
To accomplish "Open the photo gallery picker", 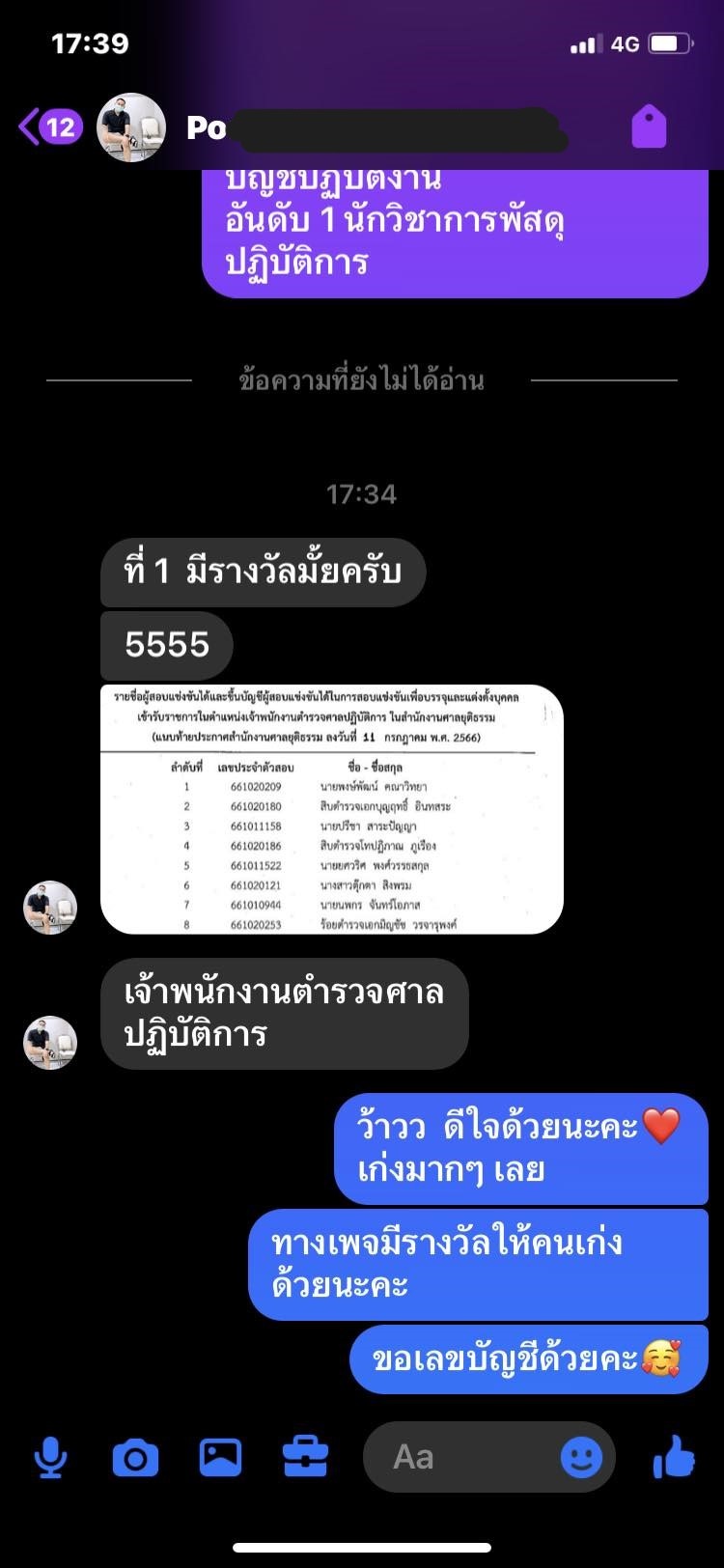I will pos(220,1457).
